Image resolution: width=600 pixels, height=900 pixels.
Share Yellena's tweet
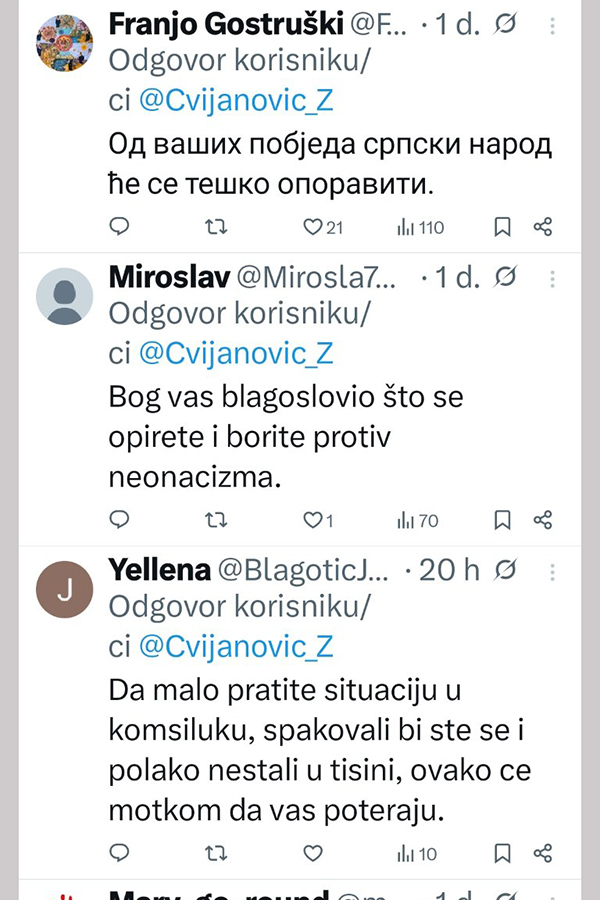pyautogui.click(x=543, y=853)
